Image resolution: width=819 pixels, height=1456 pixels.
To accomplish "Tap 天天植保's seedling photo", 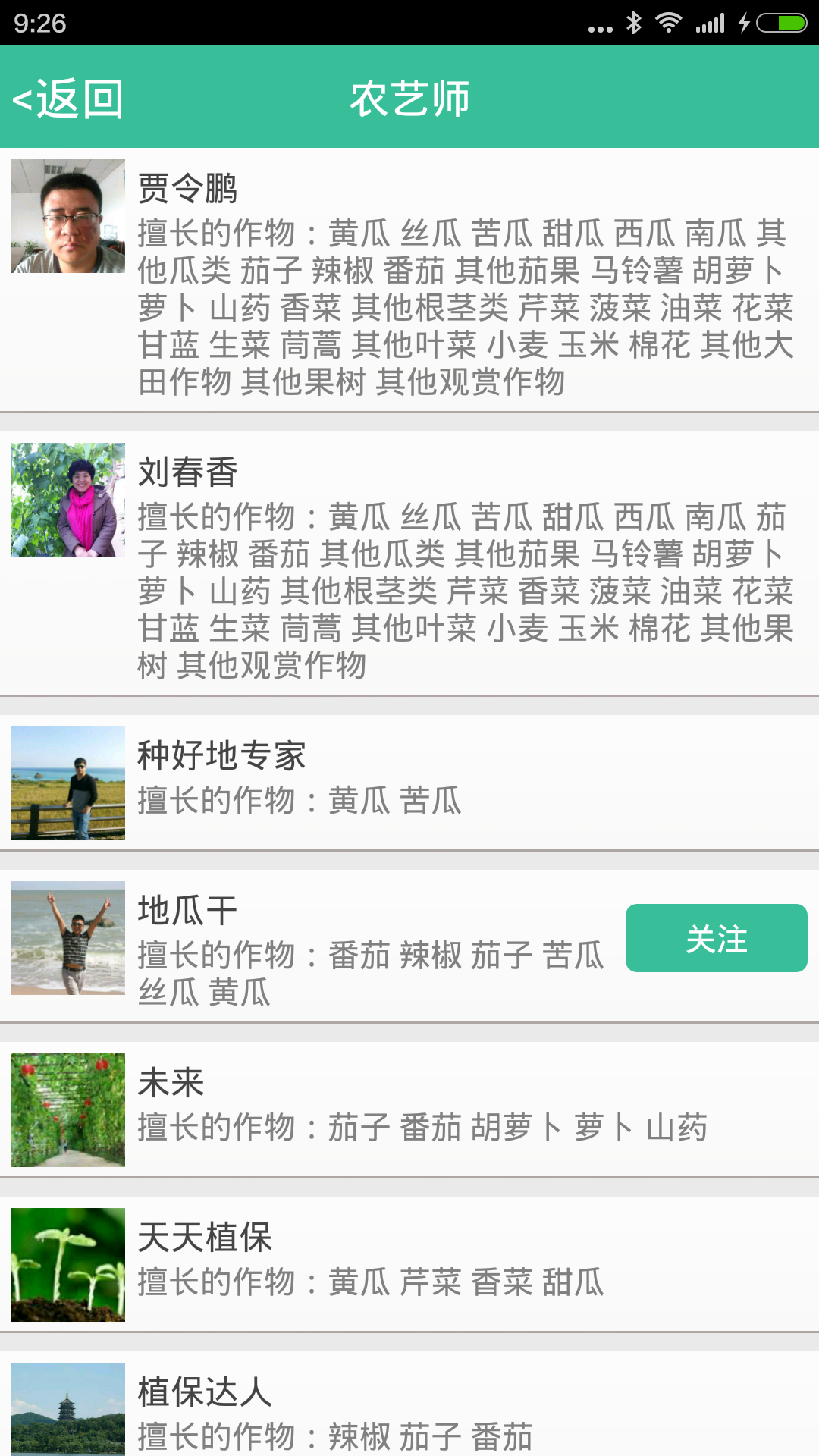I will (x=67, y=1264).
